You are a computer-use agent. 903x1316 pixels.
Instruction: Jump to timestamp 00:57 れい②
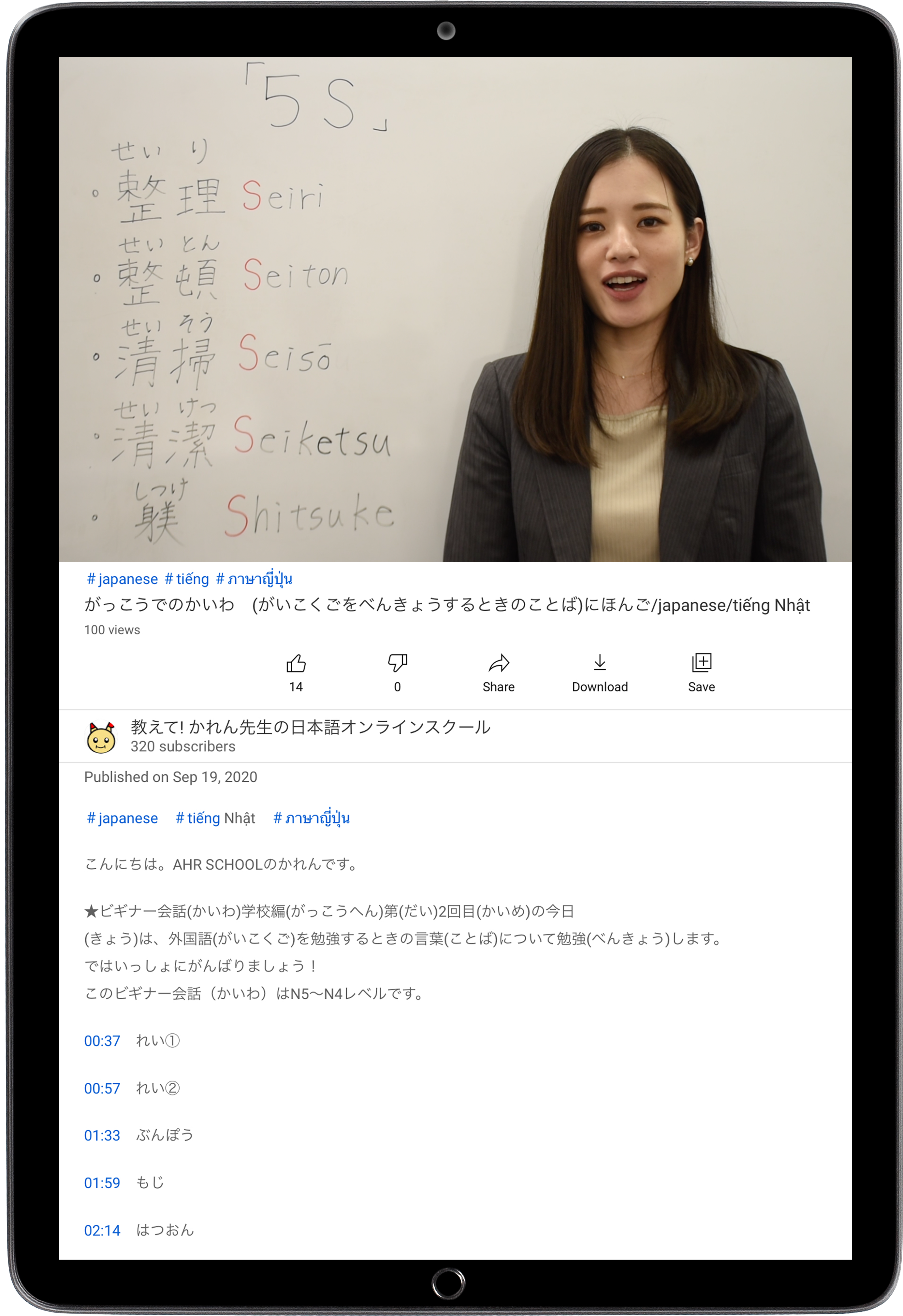(x=102, y=1088)
